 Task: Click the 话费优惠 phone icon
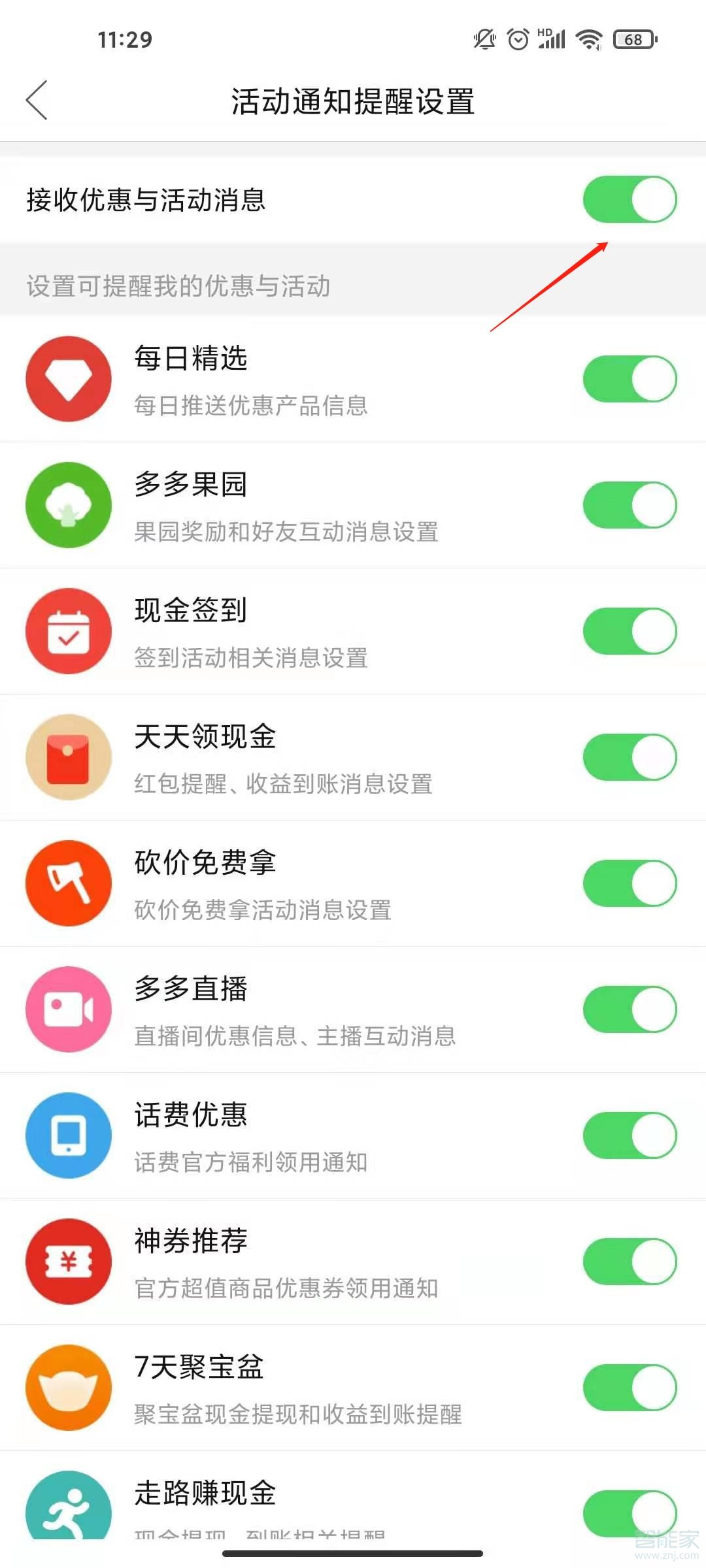(x=69, y=1135)
